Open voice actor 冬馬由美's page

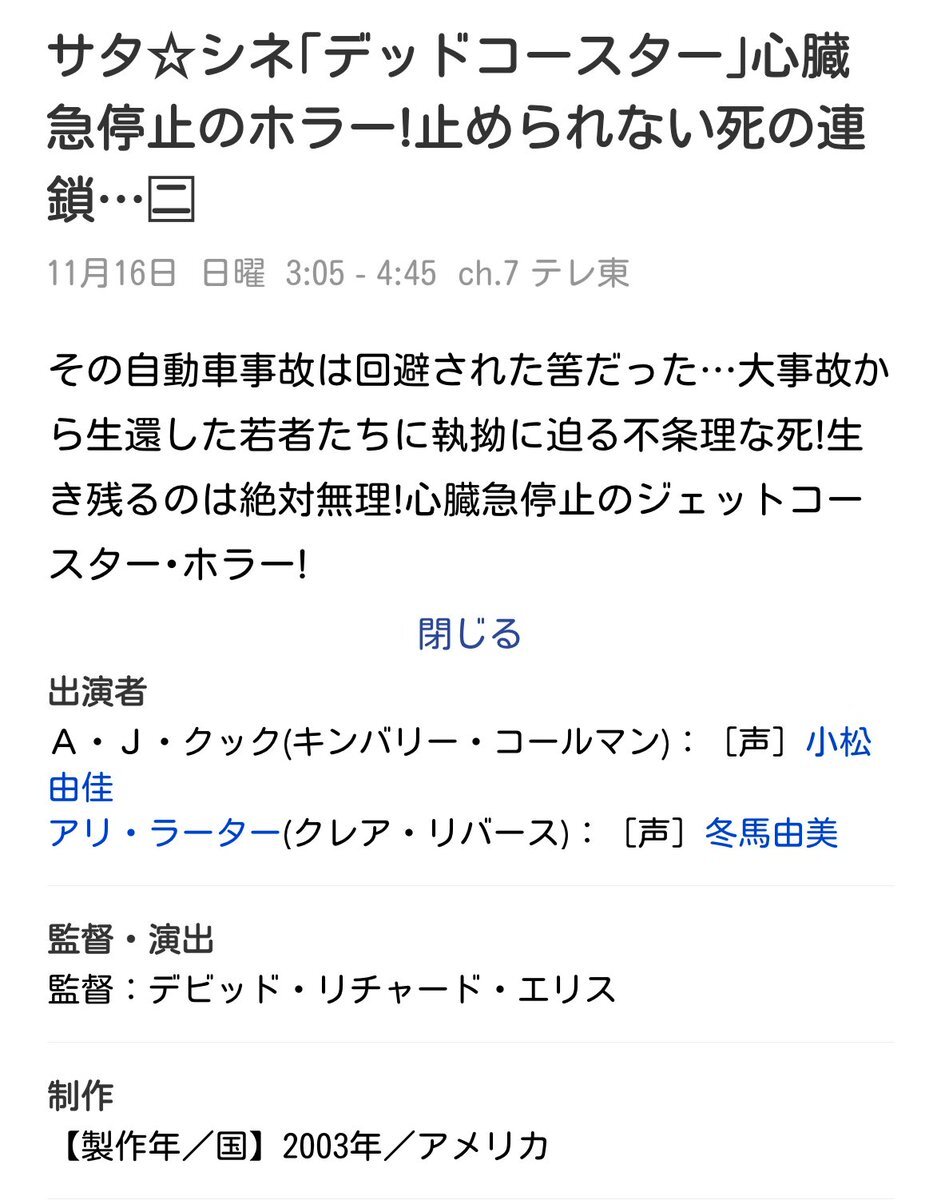point(771,832)
